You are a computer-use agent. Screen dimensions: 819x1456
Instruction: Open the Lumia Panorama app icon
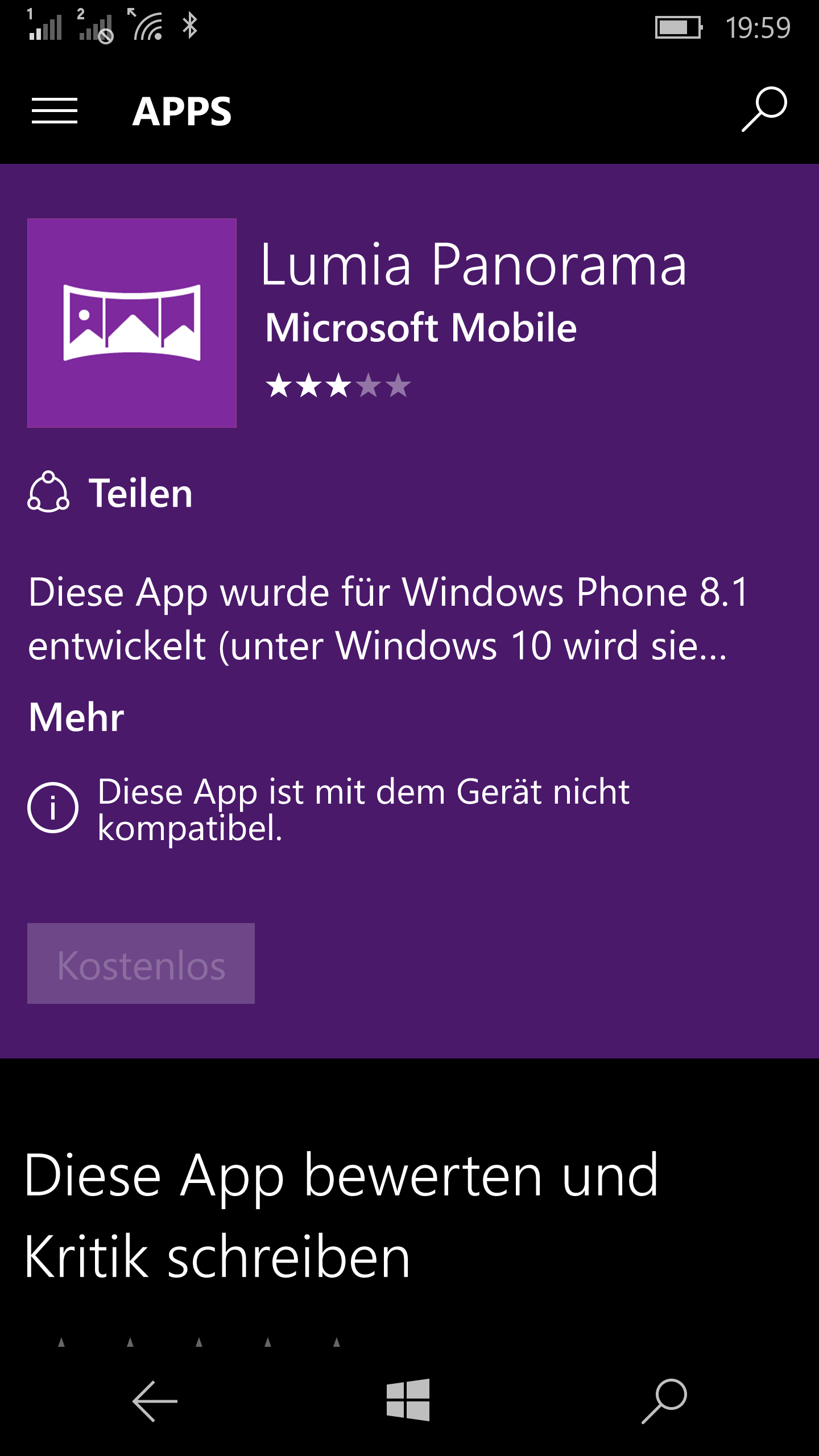point(132,323)
